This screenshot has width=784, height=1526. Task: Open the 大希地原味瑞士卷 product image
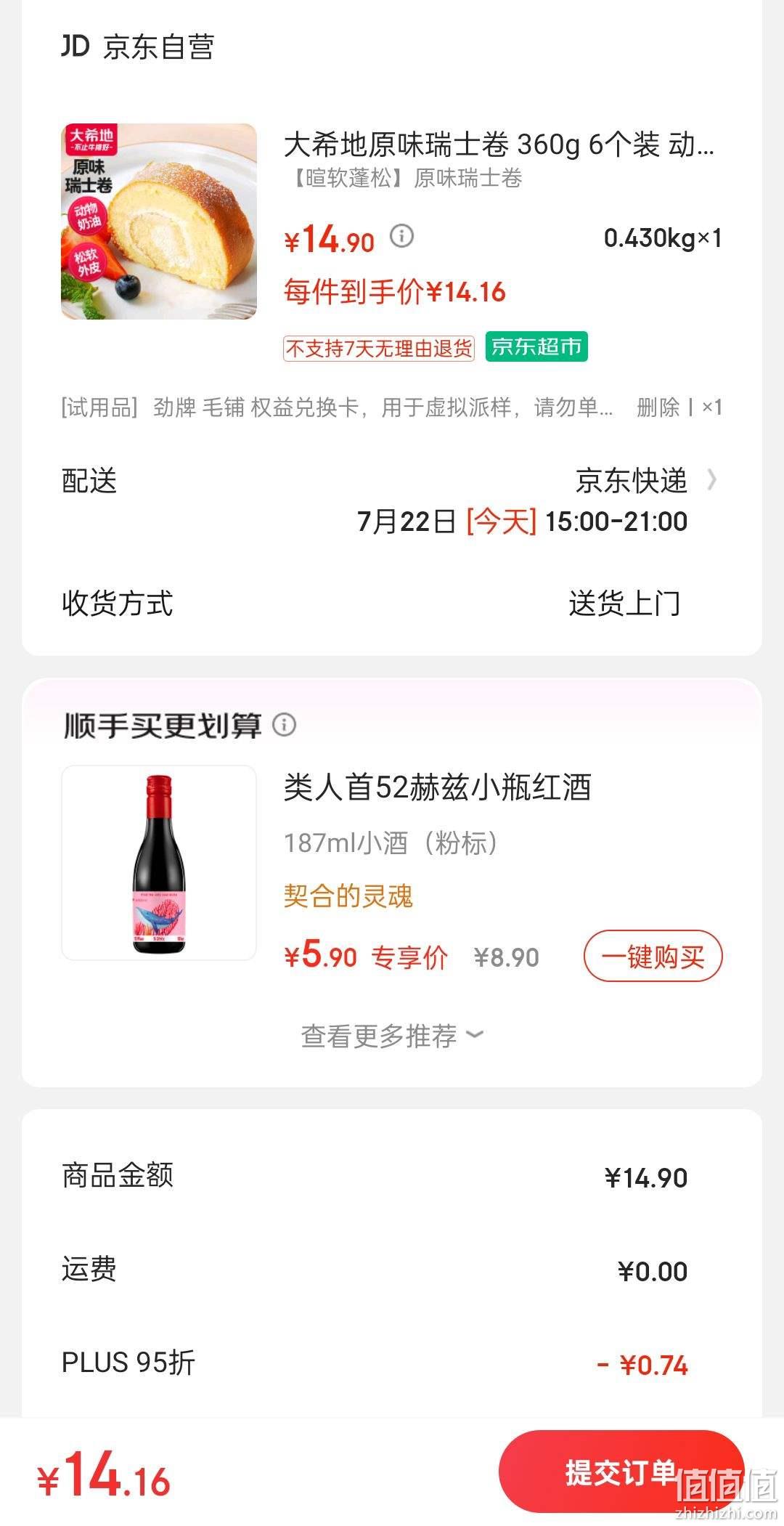[159, 222]
